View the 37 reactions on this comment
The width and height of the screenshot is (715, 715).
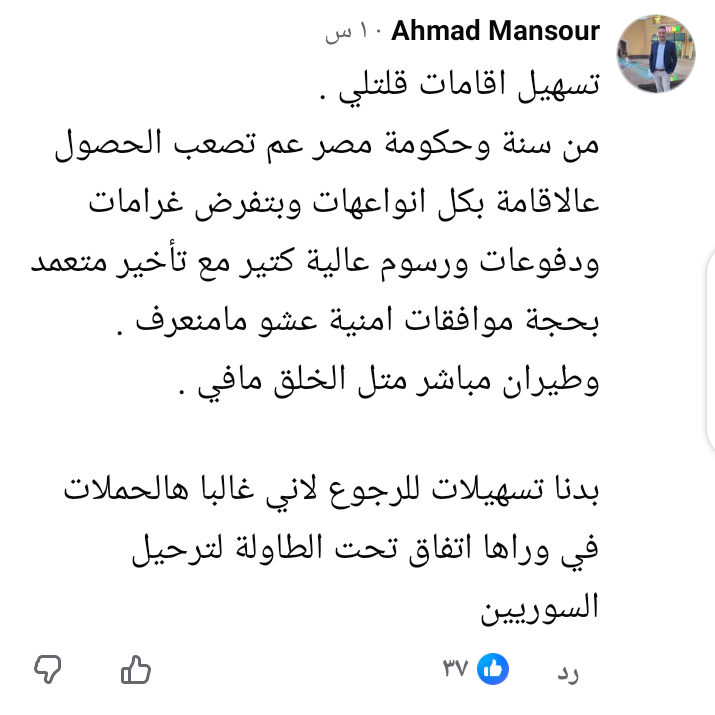(475, 669)
